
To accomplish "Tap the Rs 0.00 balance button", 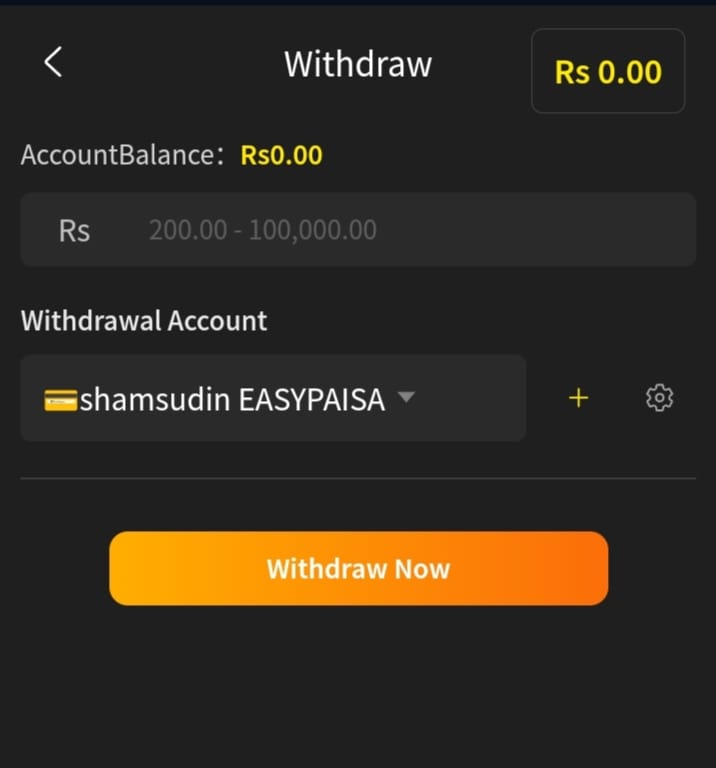I will pos(608,71).
